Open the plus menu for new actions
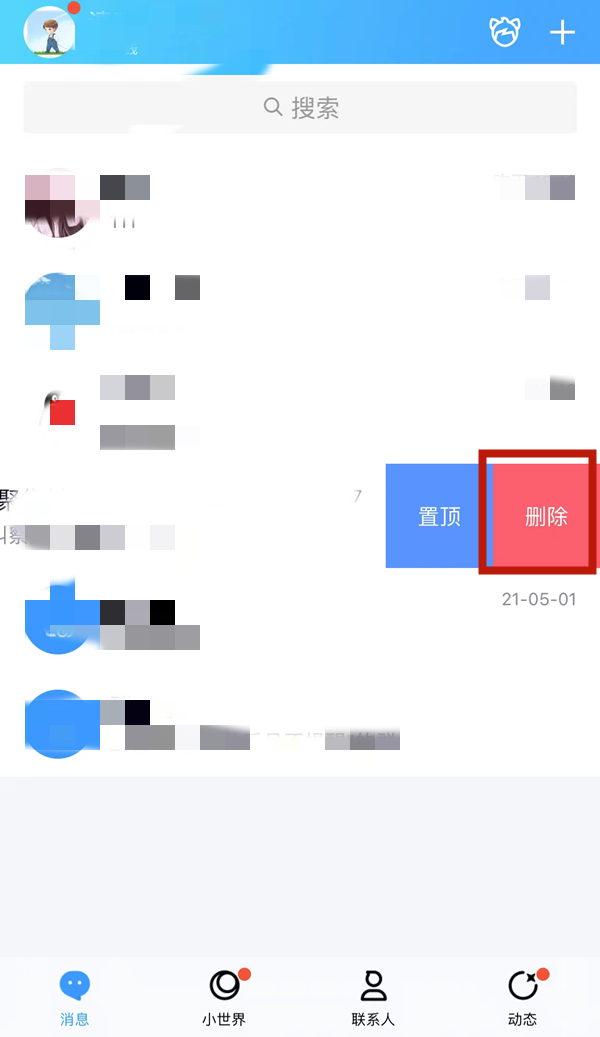 pyautogui.click(x=563, y=32)
